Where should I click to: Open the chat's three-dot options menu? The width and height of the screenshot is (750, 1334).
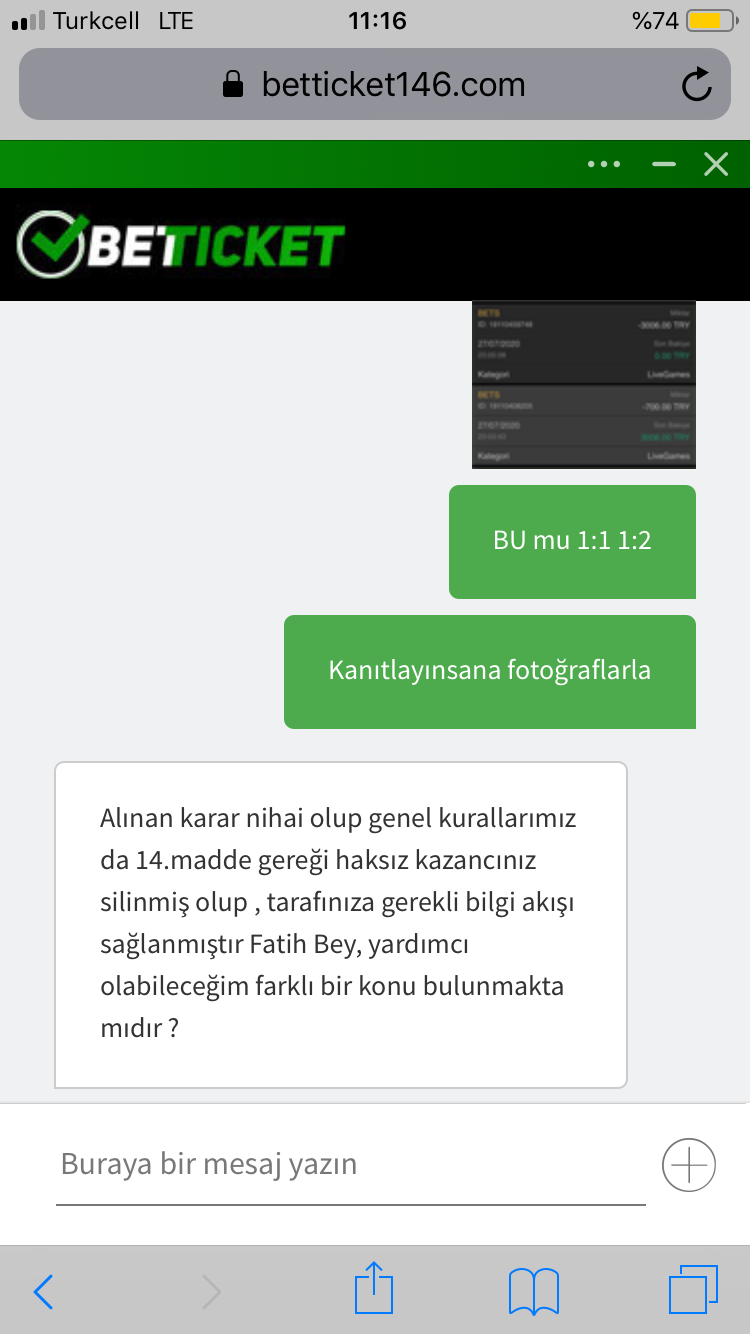604,164
